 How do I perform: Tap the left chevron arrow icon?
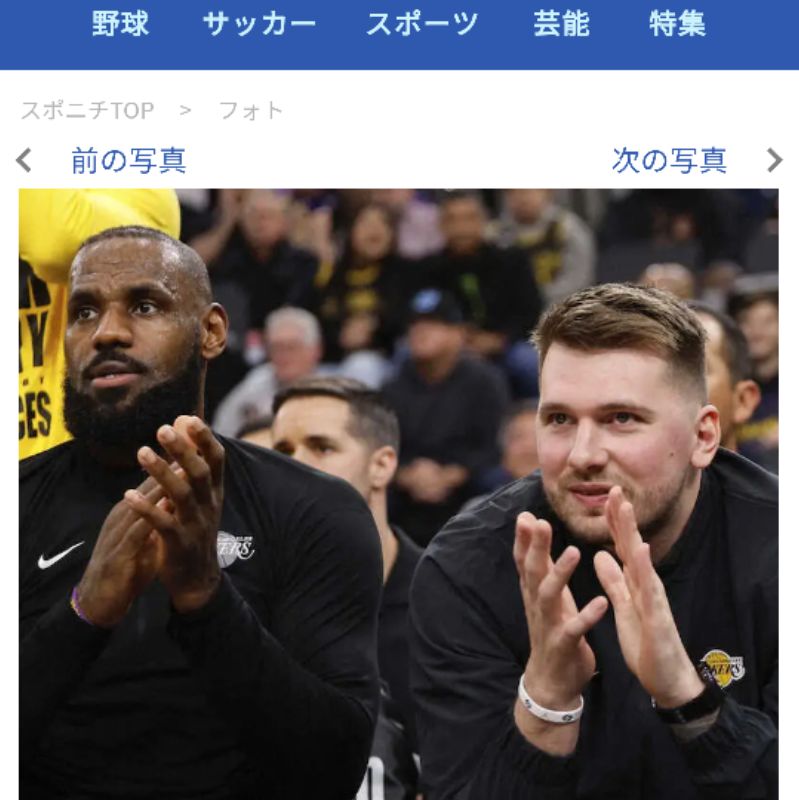pos(24,161)
